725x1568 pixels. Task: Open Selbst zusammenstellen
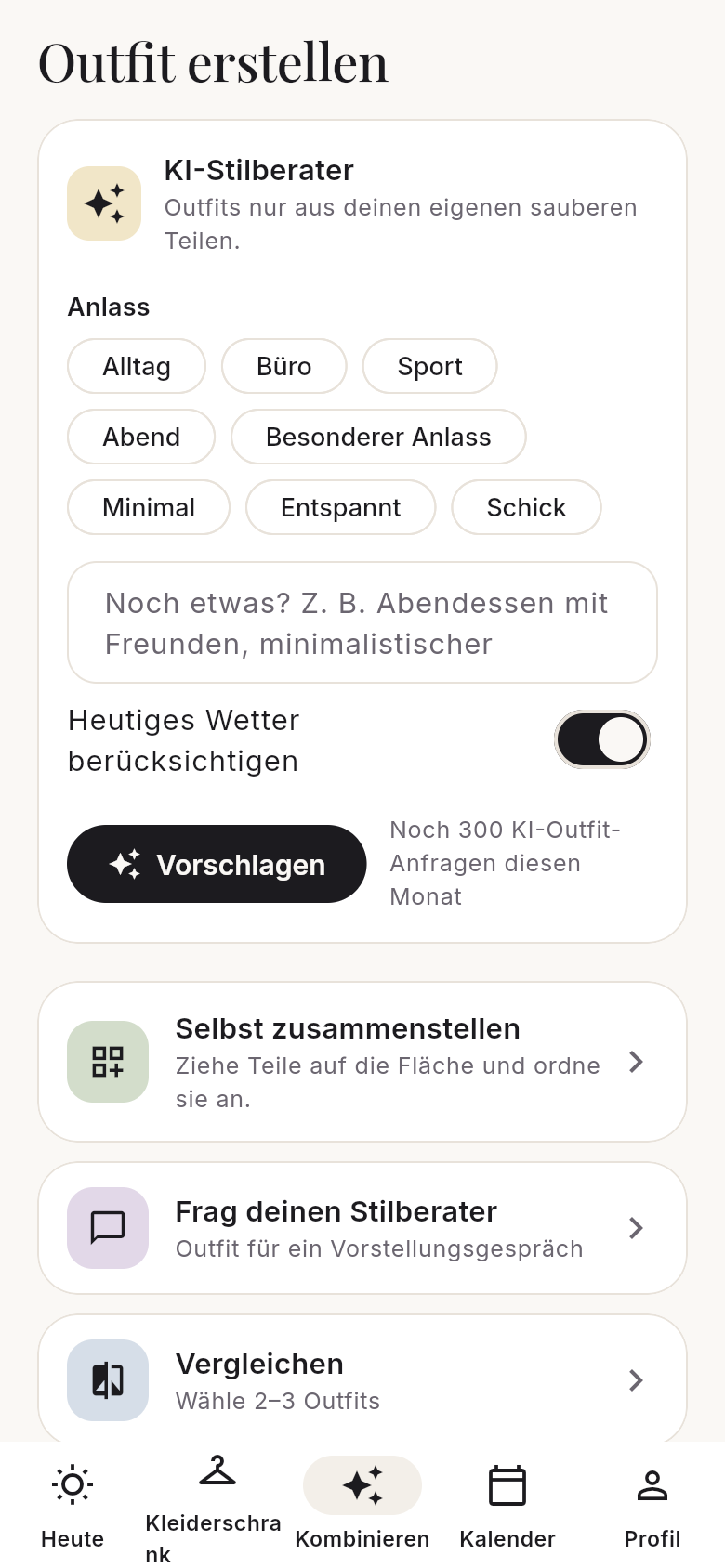tap(362, 1062)
